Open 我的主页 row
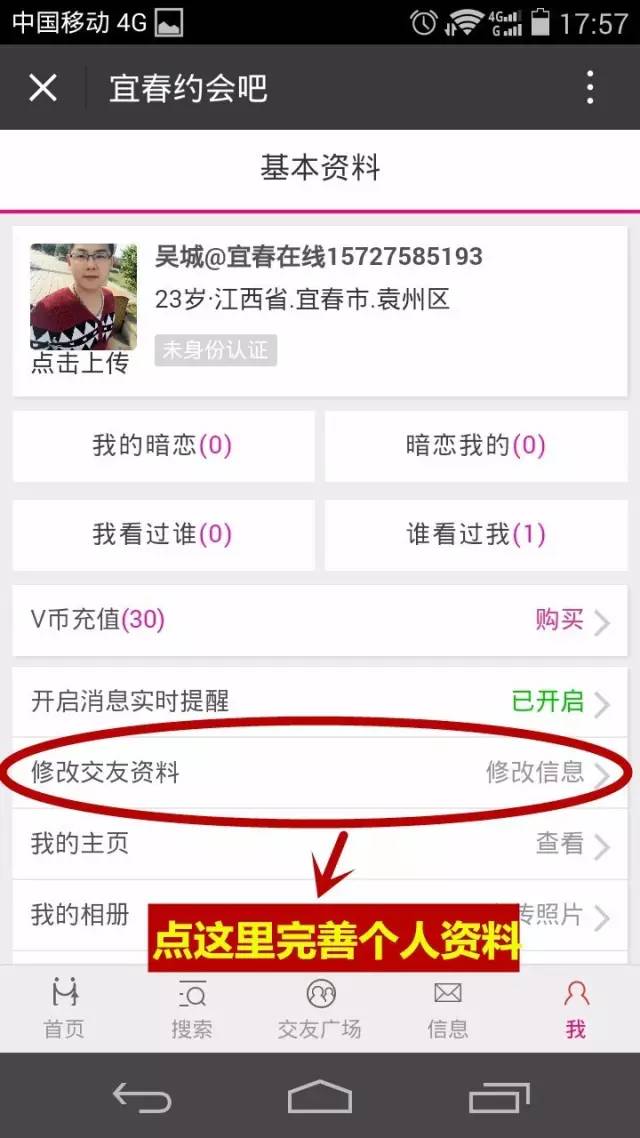This screenshot has height=1138, width=640. pos(320,845)
